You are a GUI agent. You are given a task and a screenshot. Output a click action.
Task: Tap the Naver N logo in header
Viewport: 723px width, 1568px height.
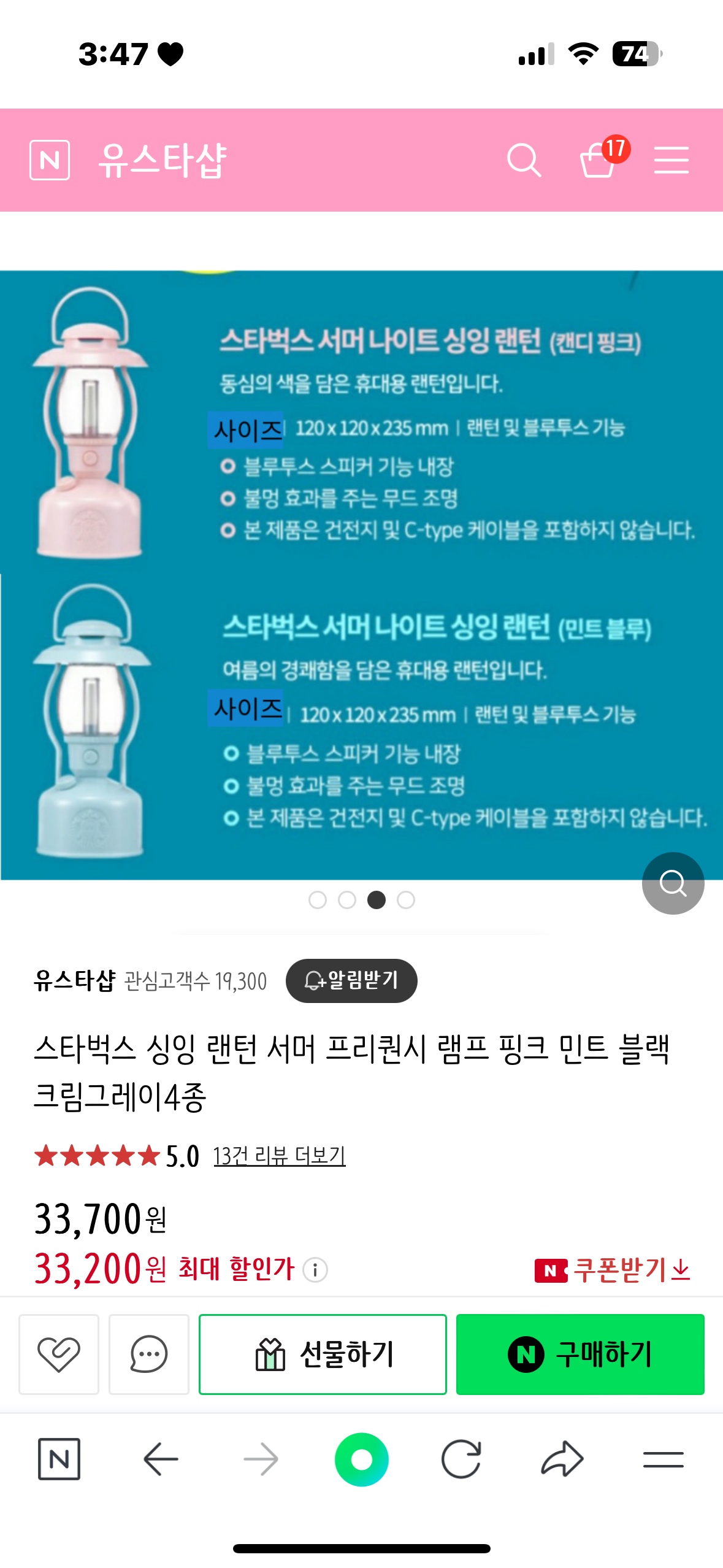[x=50, y=160]
